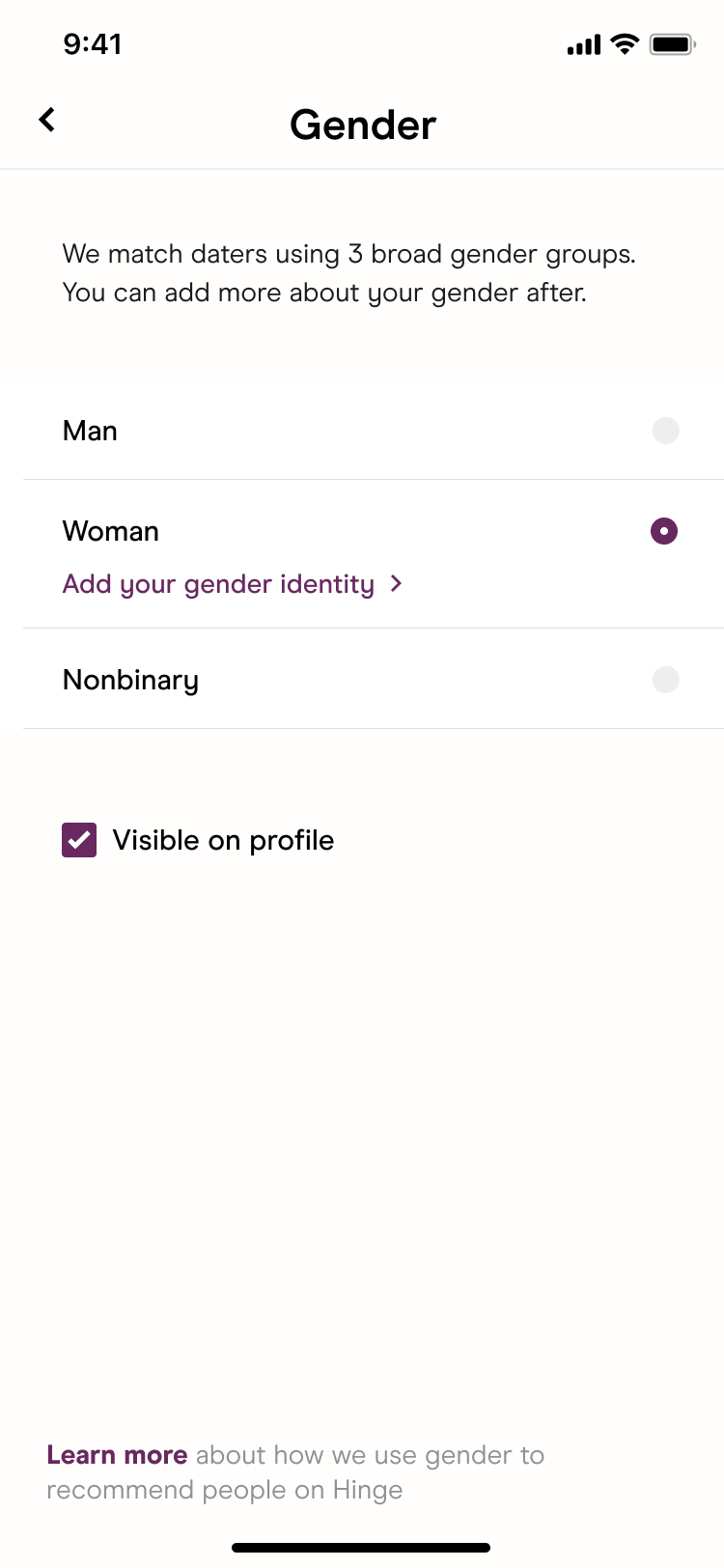Viewport: 724px width, 1568px height.
Task: Tap the cellular signal bars icon
Action: (583, 43)
